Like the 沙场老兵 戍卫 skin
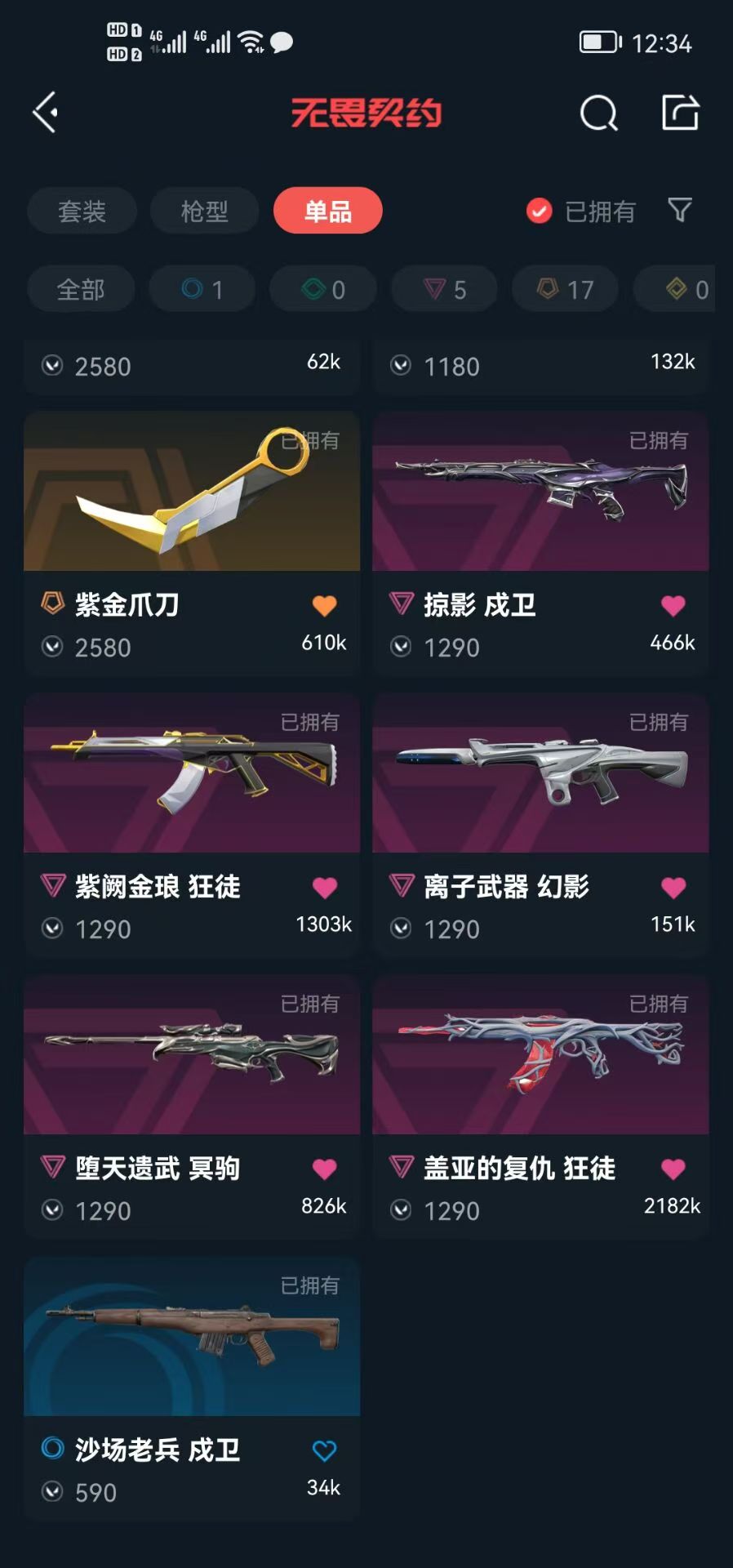The width and height of the screenshot is (733, 1568). (x=324, y=1450)
